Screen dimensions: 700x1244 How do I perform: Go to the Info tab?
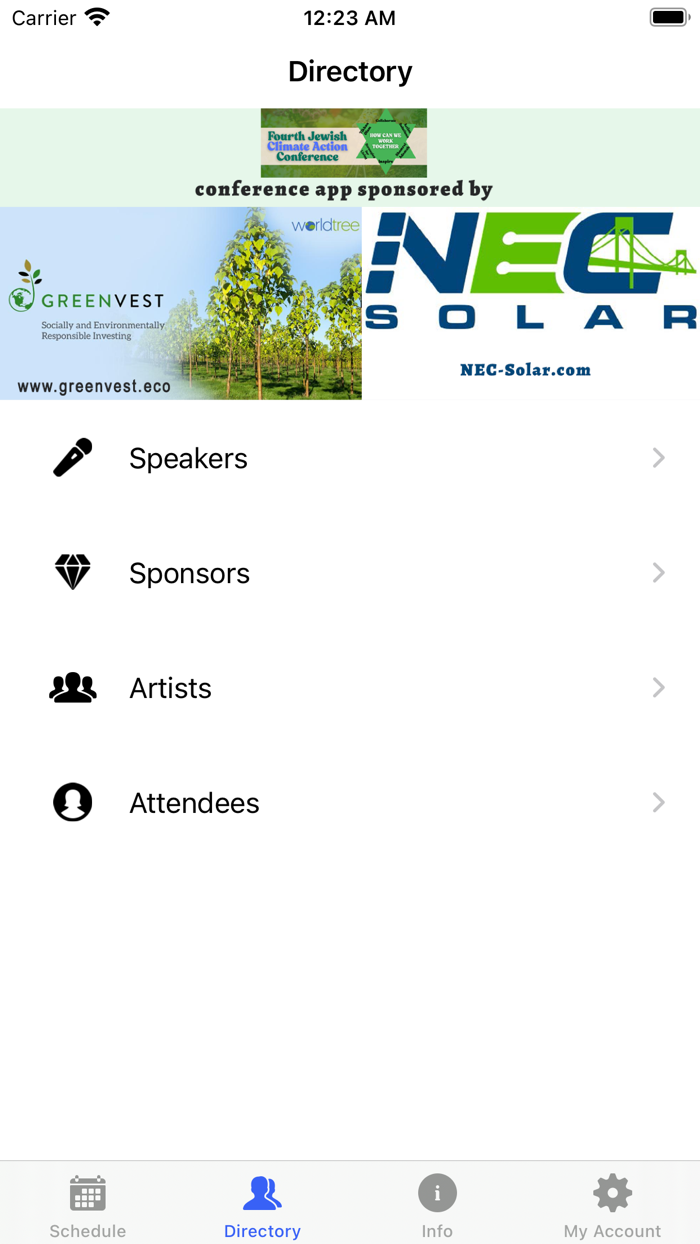(x=437, y=1205)
